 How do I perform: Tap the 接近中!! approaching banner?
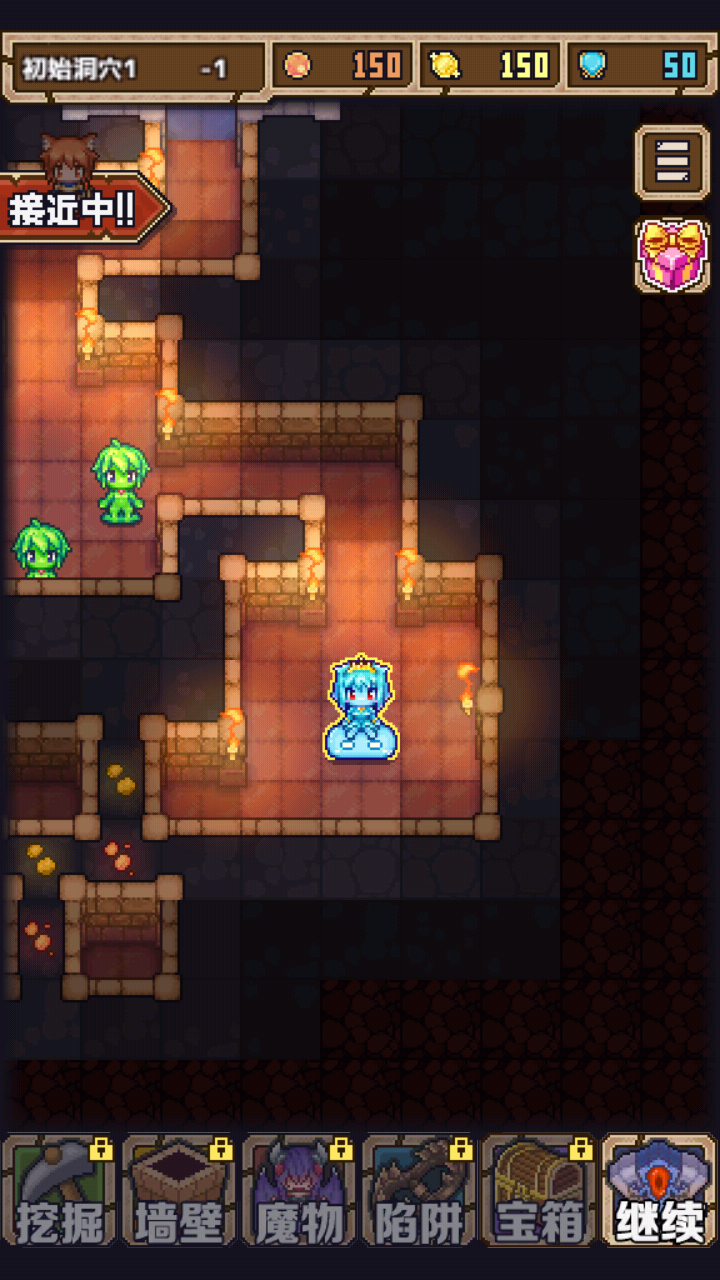coord(80,208)
